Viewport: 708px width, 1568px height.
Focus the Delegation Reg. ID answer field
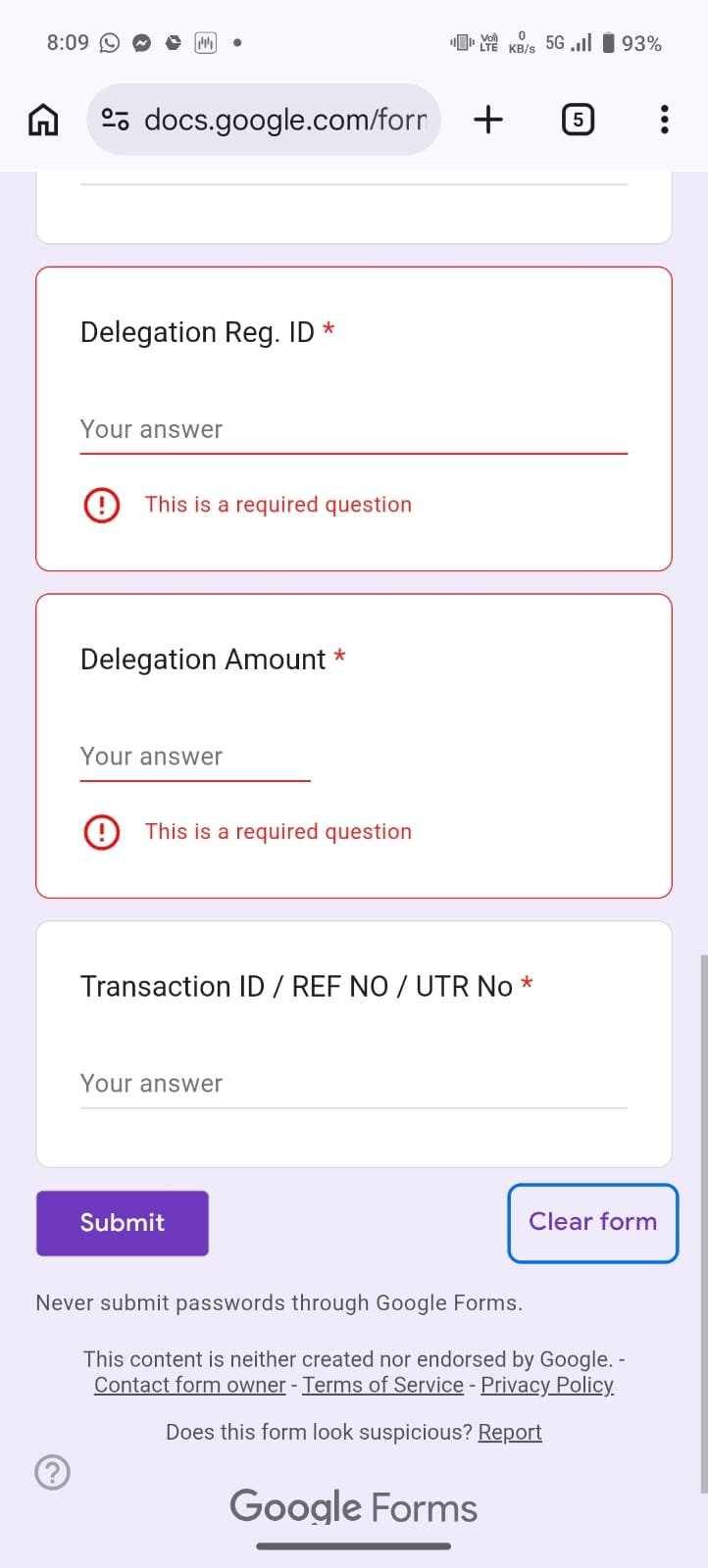click(x=353, y=430)
